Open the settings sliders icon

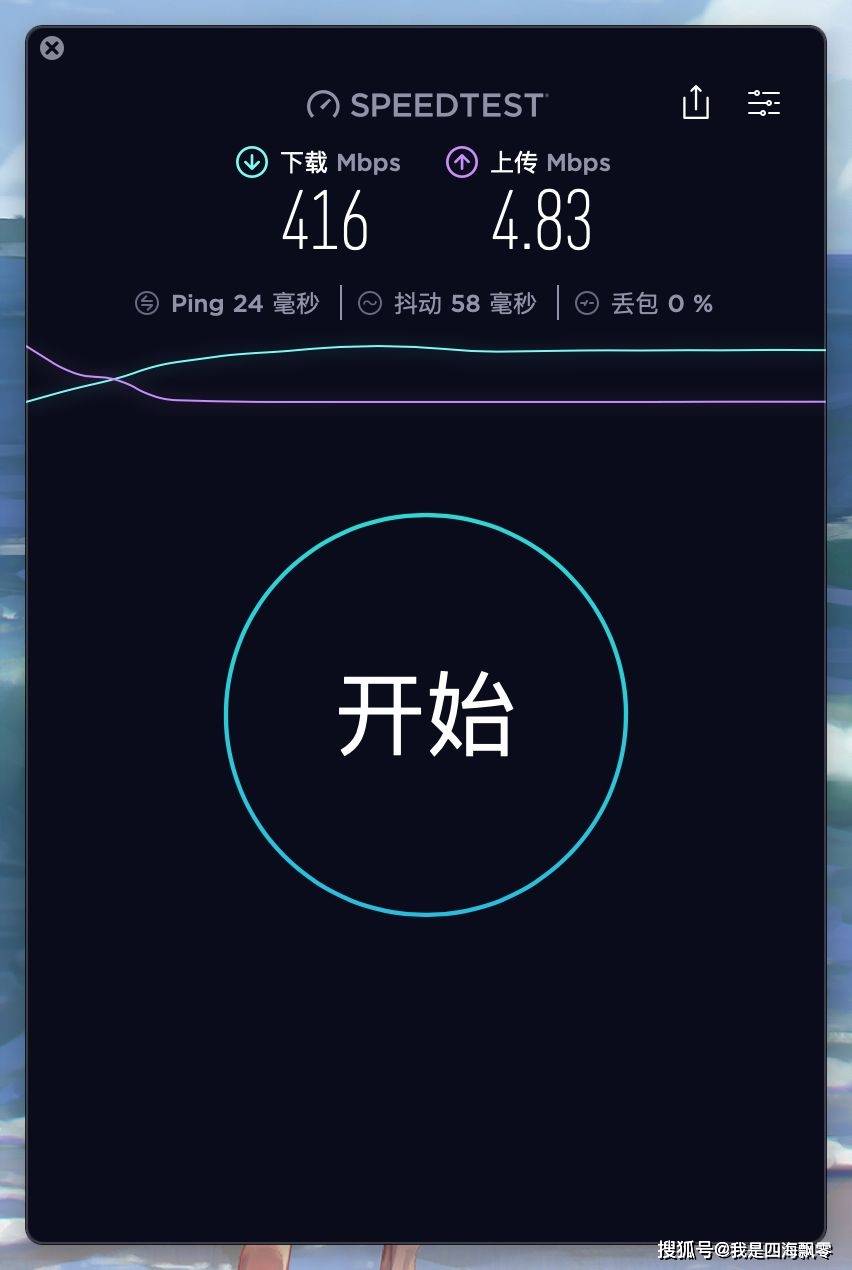(x=764, y=102)
